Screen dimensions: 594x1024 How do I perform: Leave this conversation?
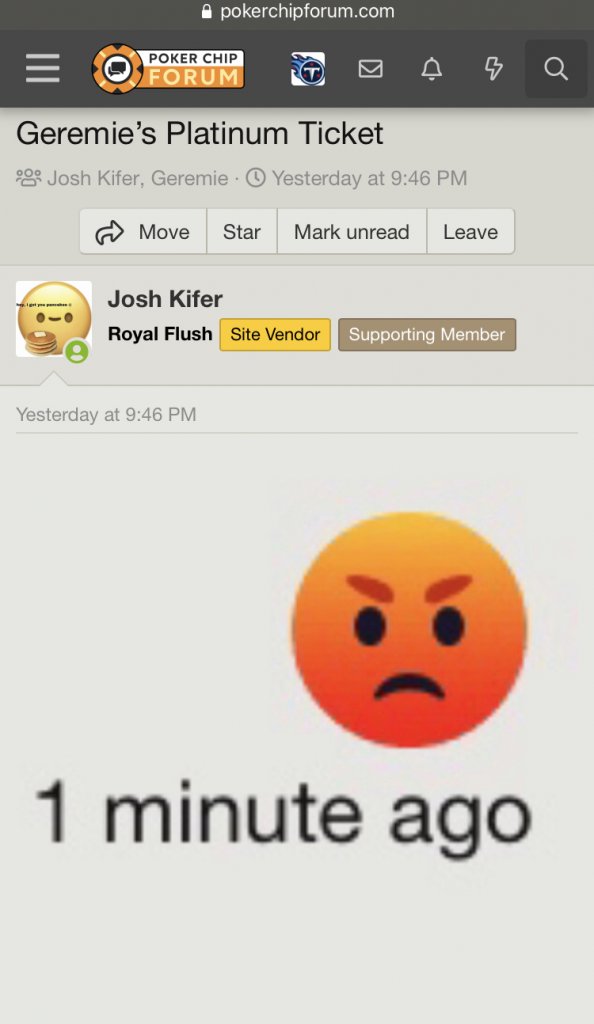pos(471,231)
